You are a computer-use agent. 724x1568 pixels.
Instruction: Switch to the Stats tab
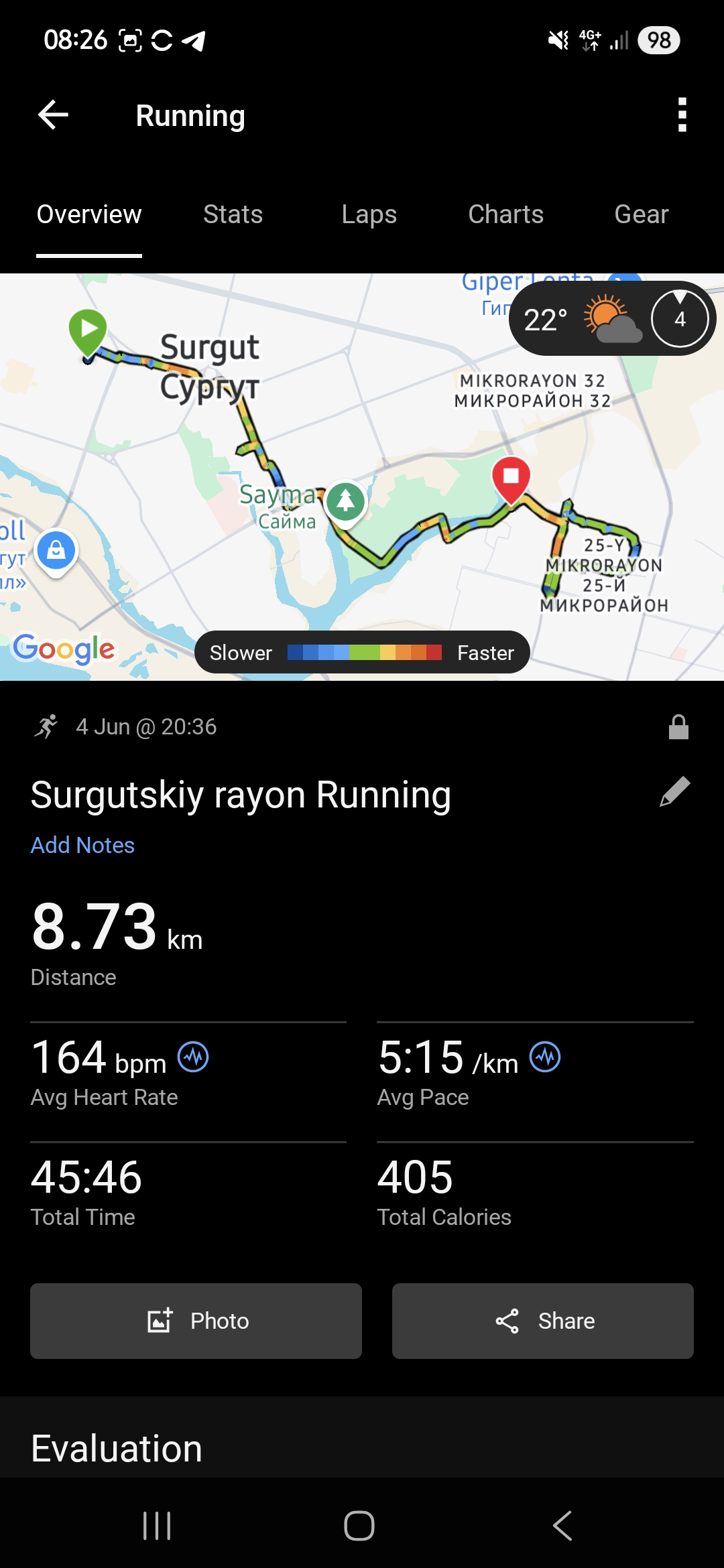click(233, 214)
